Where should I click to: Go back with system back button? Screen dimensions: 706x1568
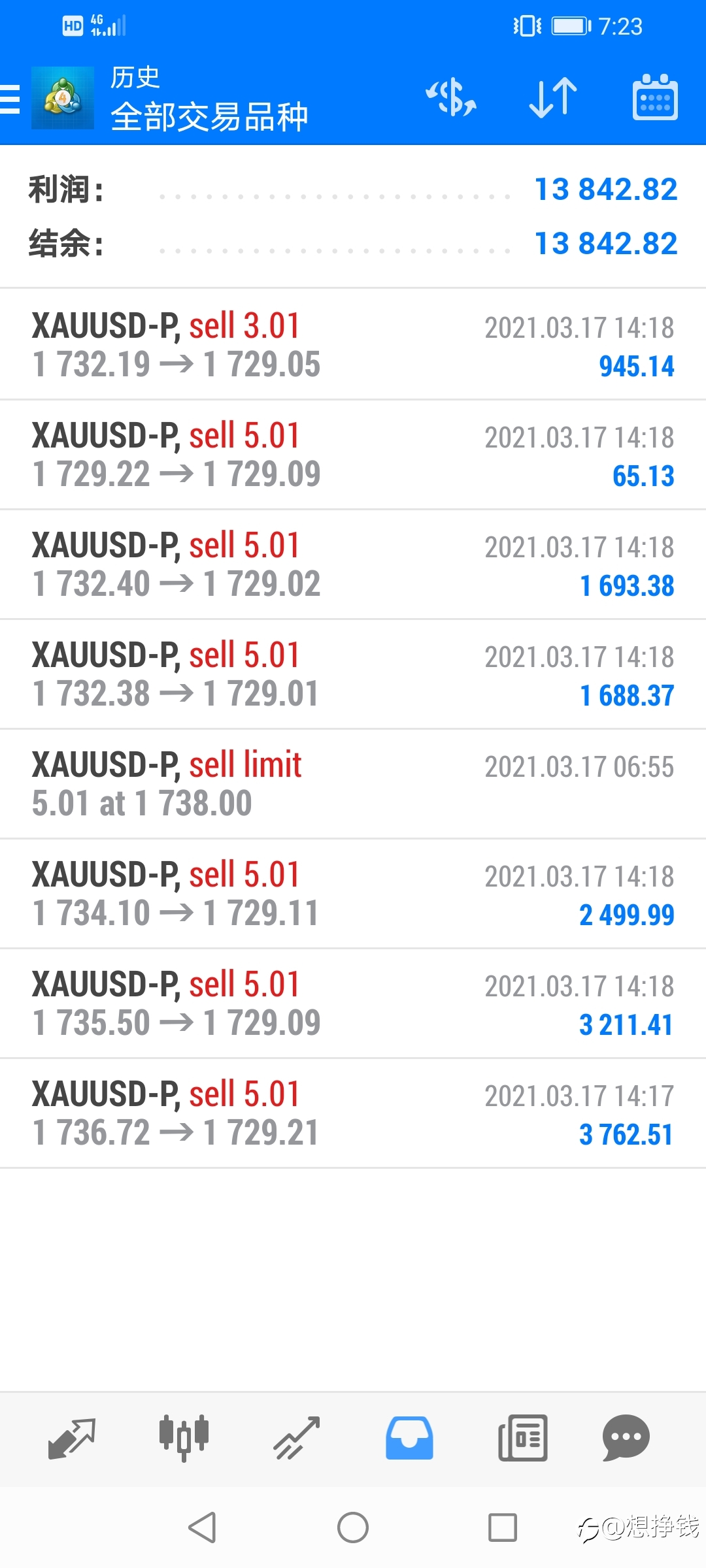(x=202, y=1527)
